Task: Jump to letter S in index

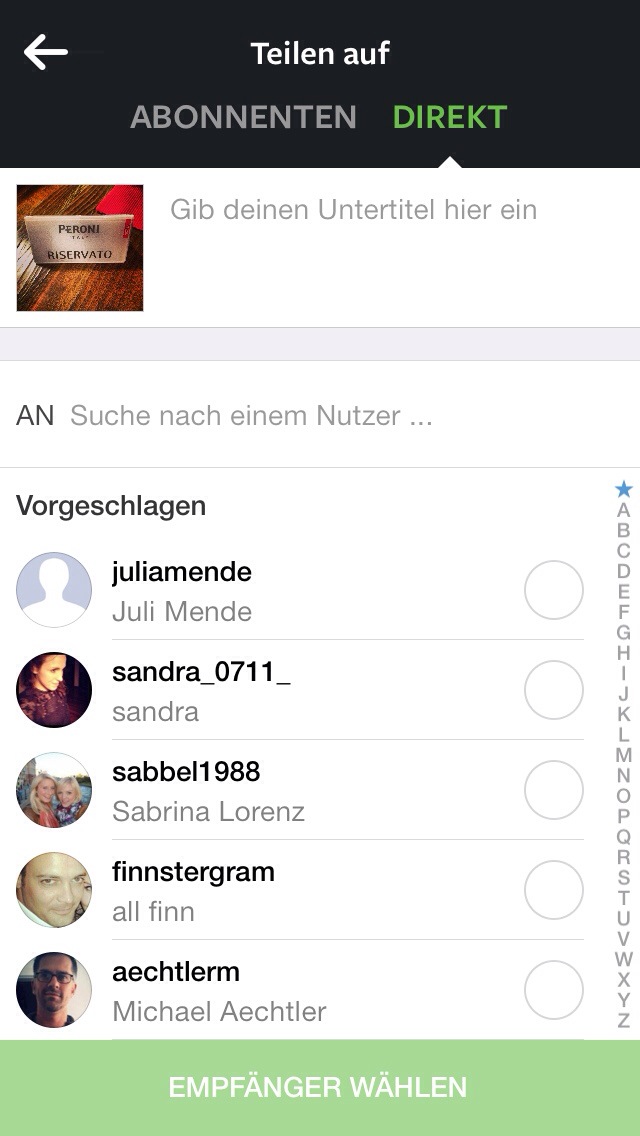Action: coord(623,878)
